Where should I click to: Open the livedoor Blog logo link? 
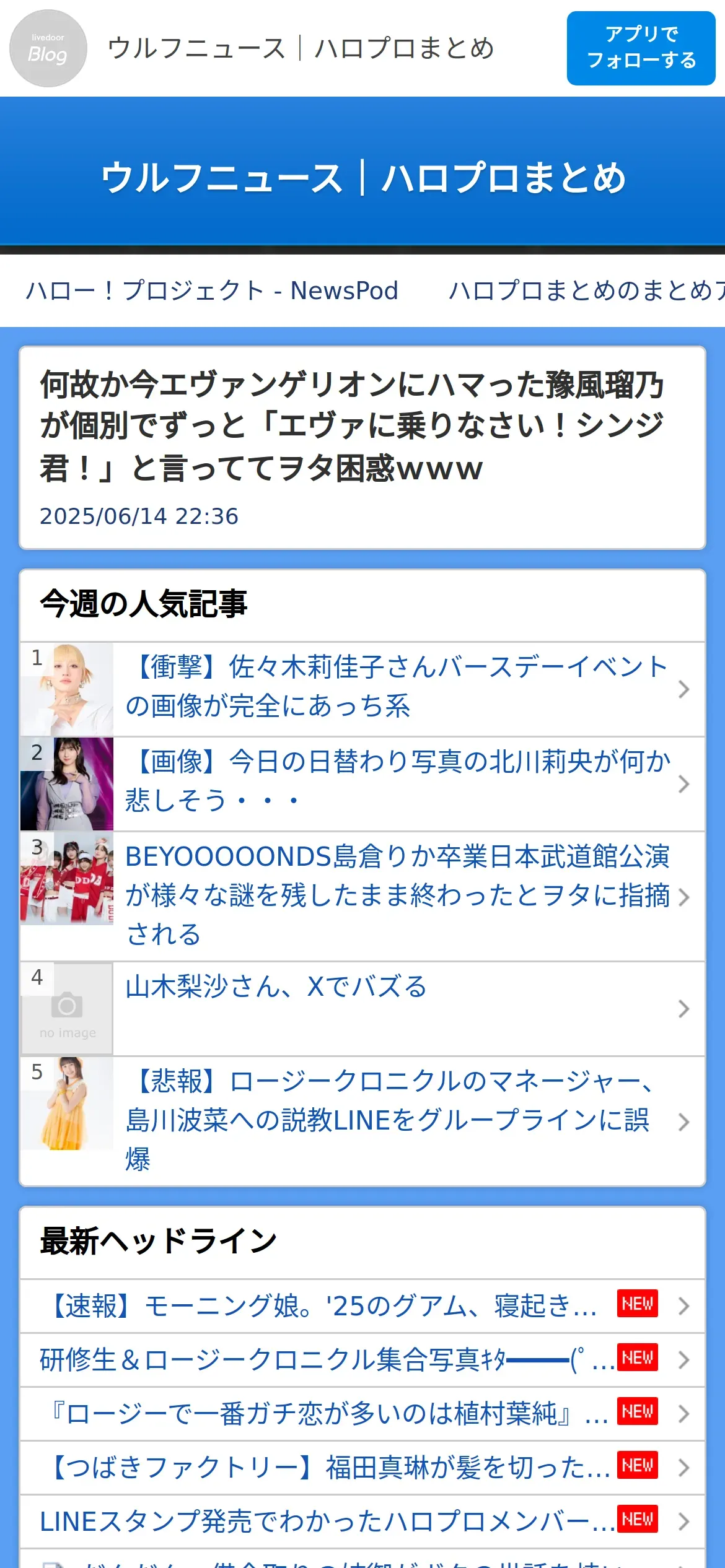pos(48,48)
